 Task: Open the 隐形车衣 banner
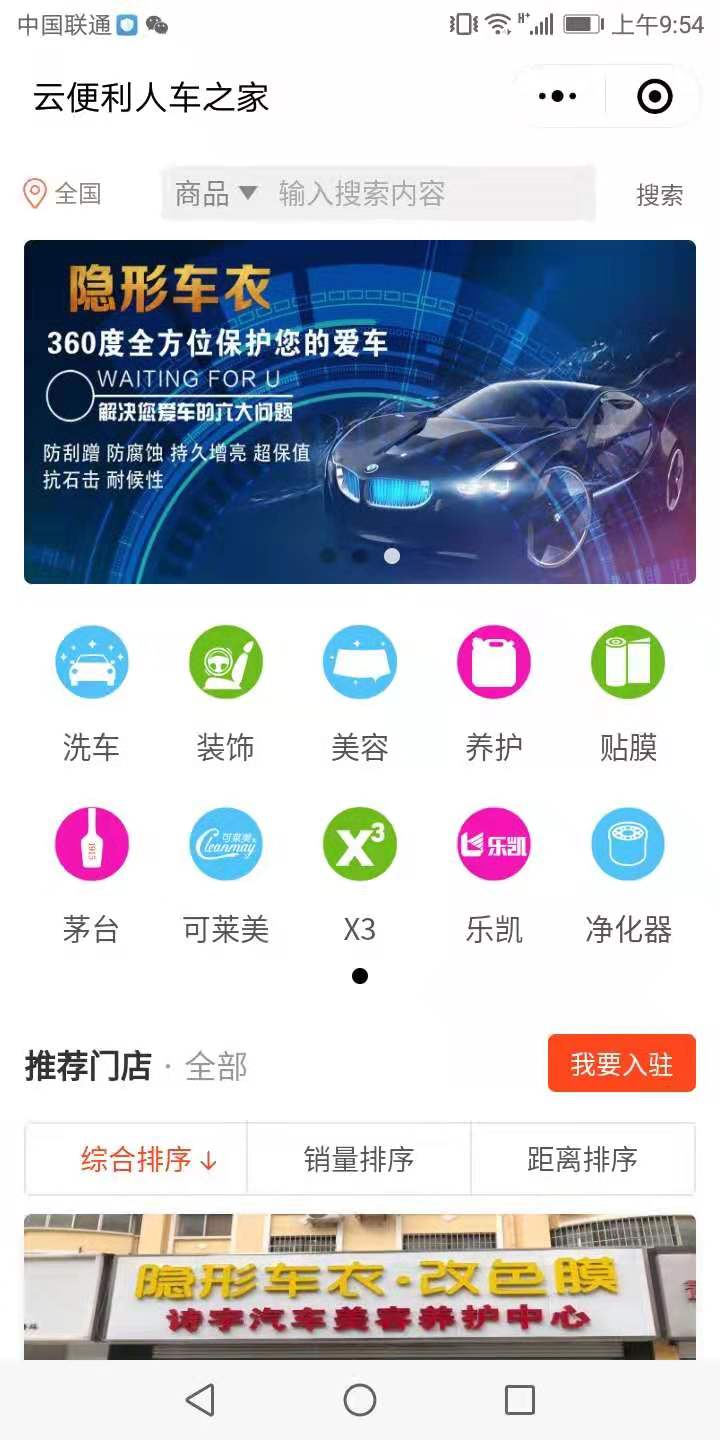click(360, 411)
